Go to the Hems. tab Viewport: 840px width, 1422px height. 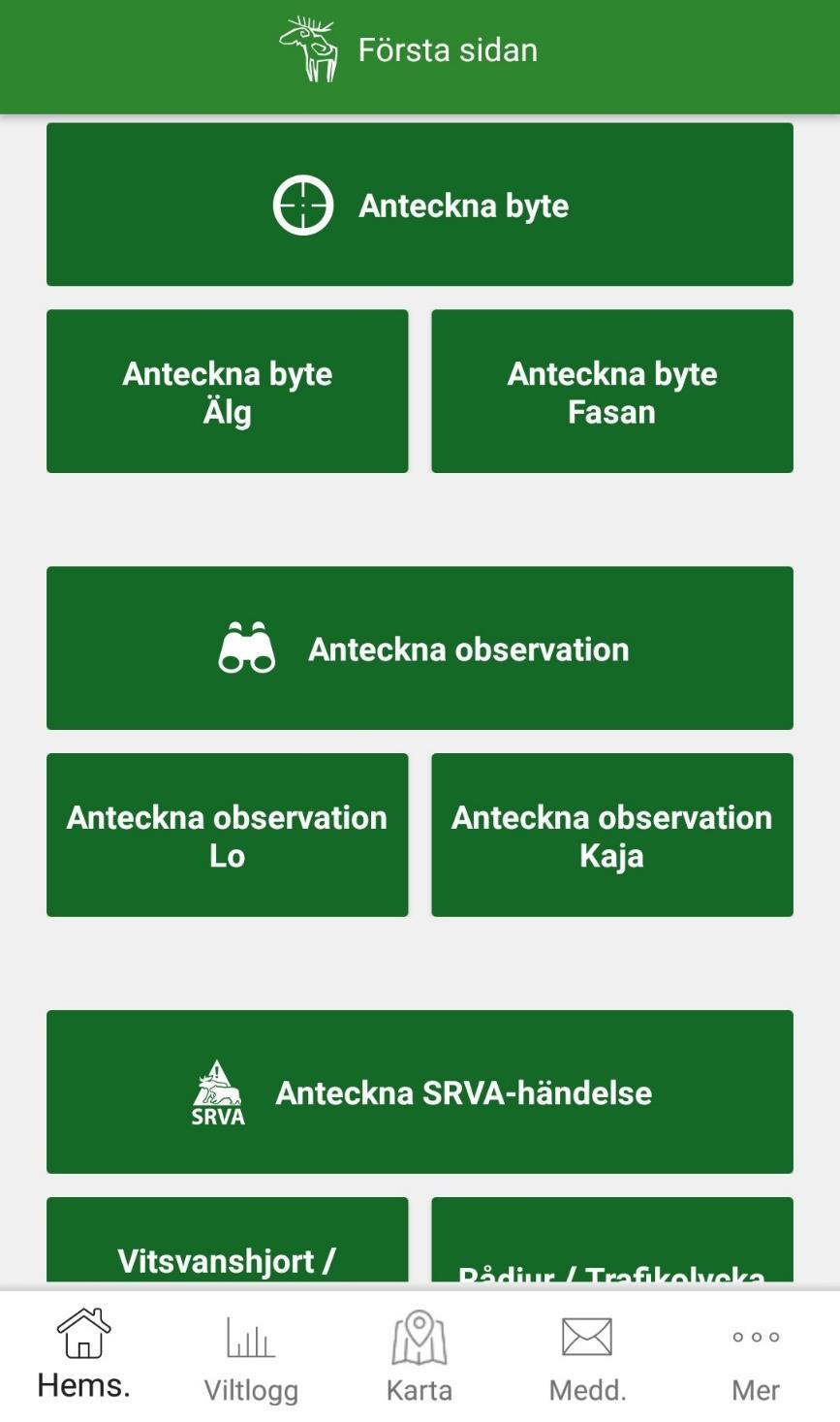point(83,1355)
